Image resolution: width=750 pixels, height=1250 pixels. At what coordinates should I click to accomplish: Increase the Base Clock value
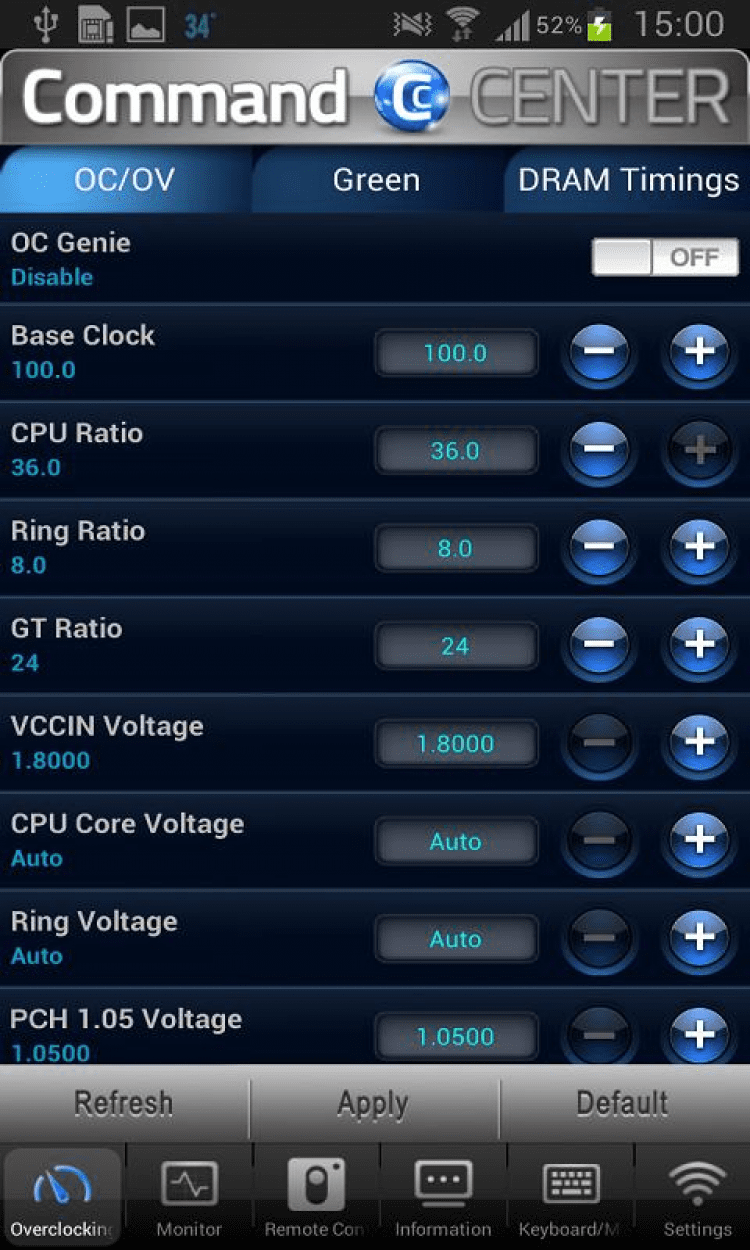(699, 352)
